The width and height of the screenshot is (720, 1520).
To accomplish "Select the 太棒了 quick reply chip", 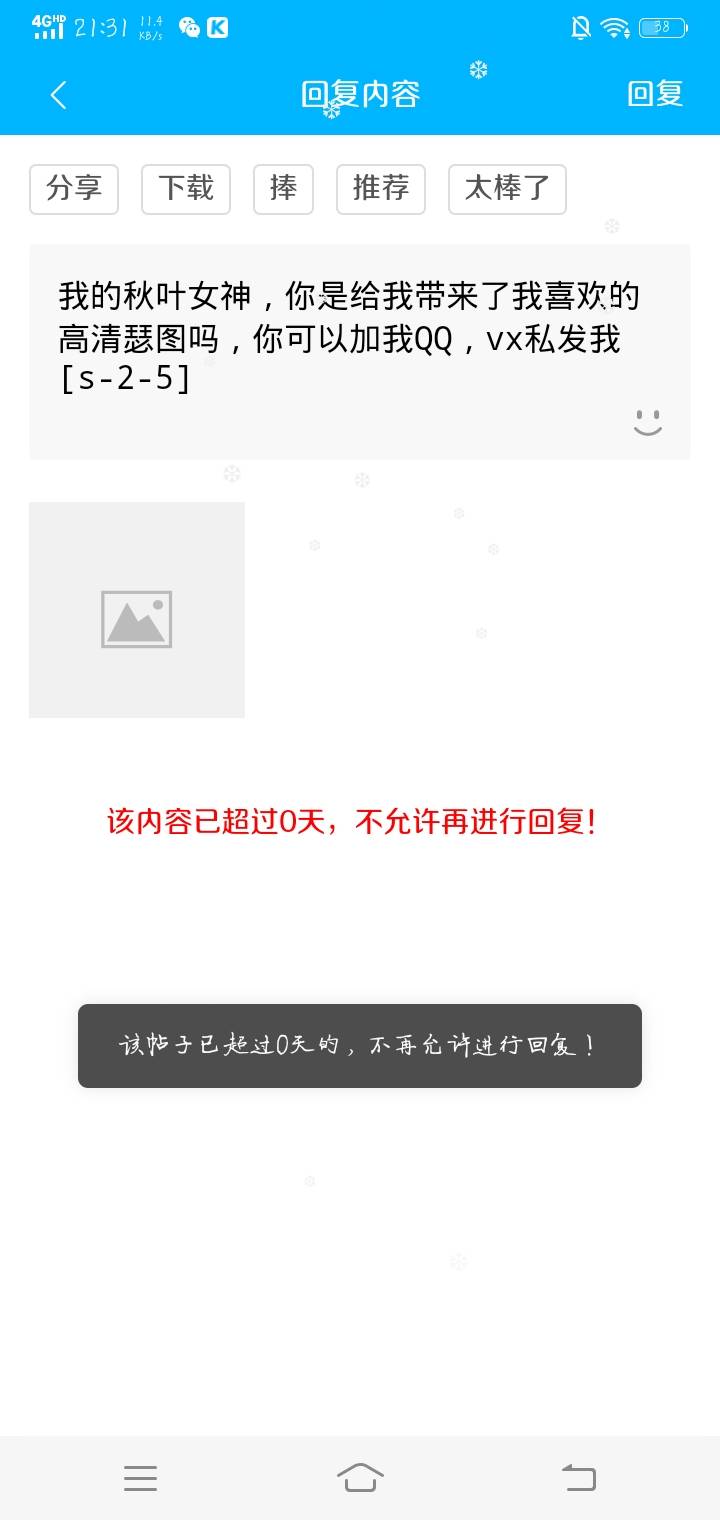I will [x=507, y=189].
